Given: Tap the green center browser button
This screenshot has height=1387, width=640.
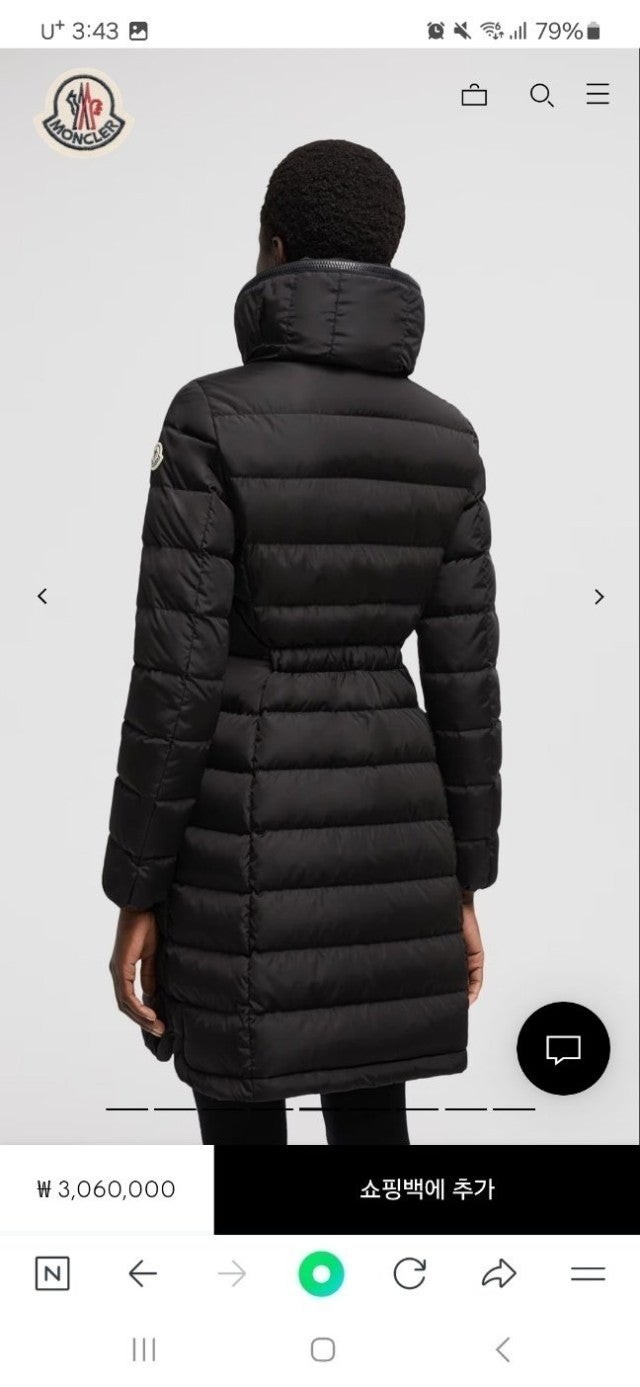Looking at the screenshot, I should pyautogui.click(x=321, y=1274).
